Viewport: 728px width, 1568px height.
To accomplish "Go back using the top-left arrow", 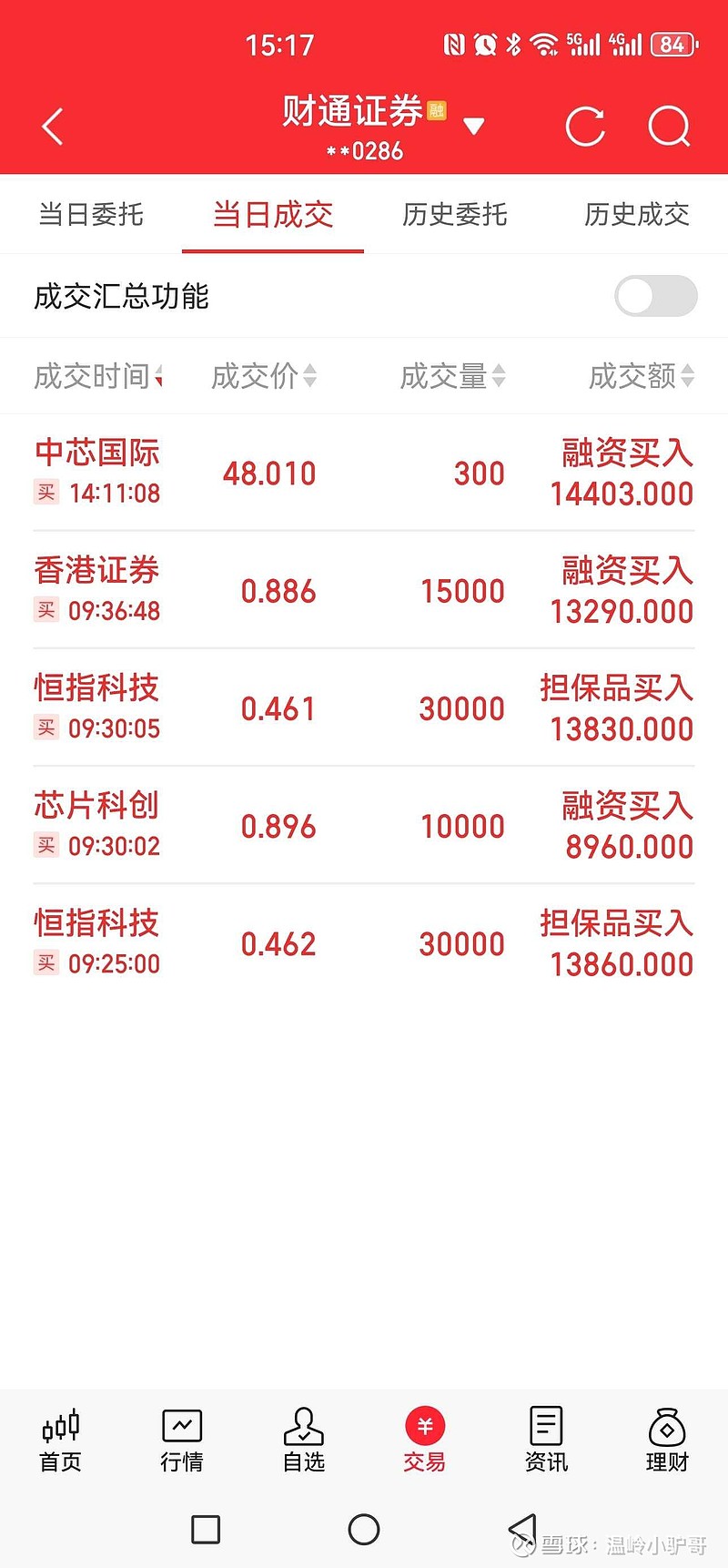I will tap(53, 127).
